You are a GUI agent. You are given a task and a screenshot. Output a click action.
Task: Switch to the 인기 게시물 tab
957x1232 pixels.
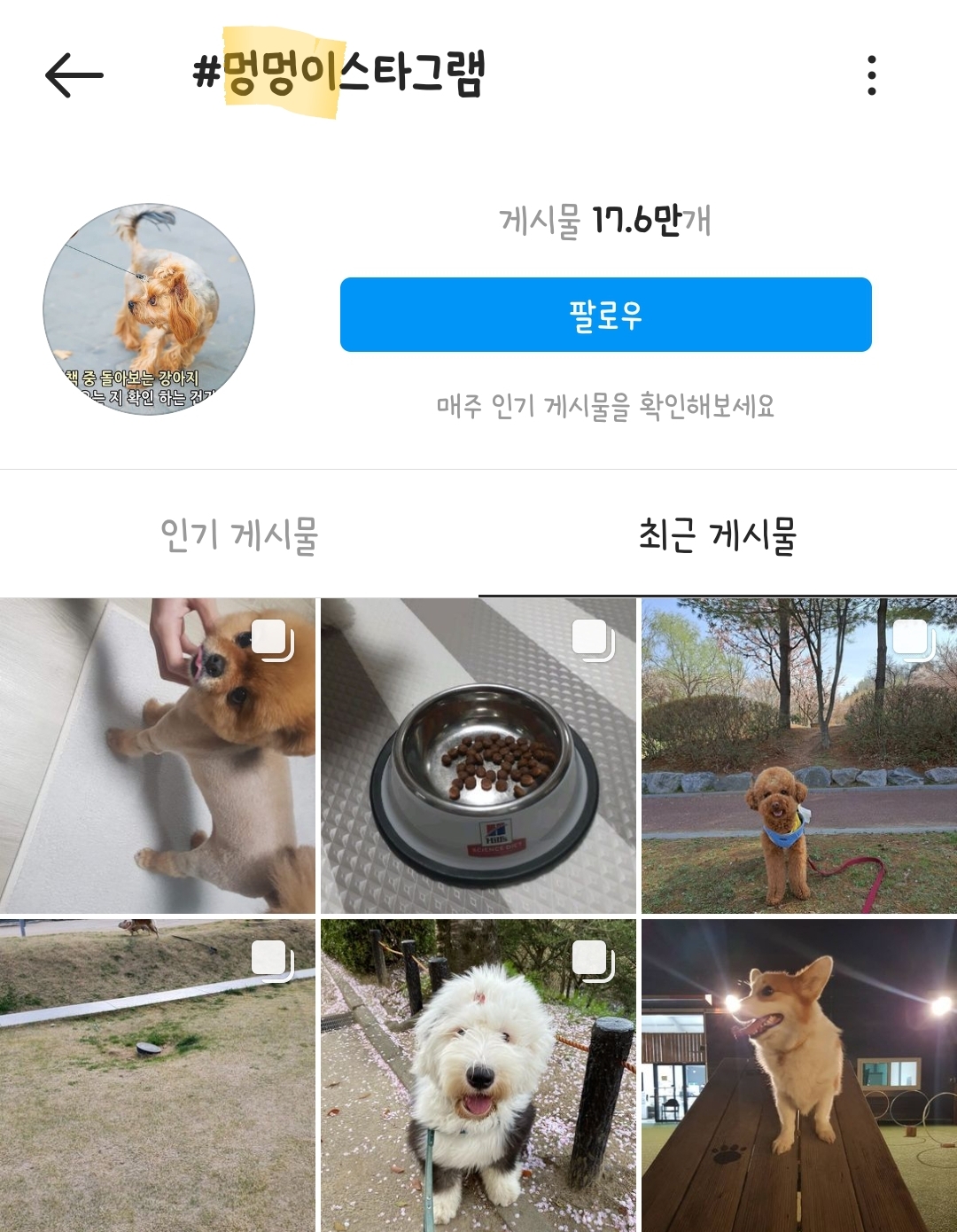pos(239,535)
